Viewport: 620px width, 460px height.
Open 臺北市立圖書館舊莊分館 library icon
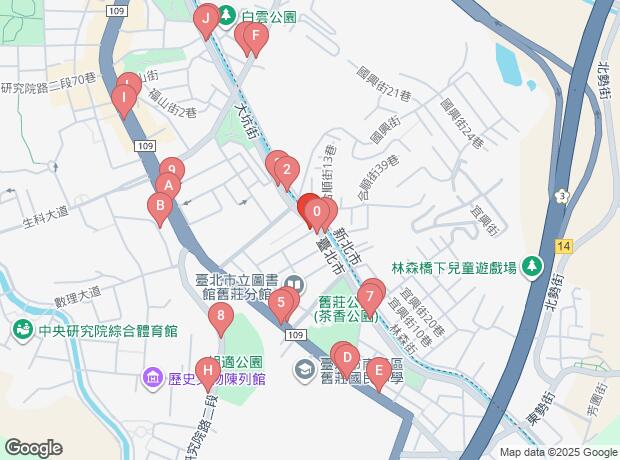(x=295, y=284)
